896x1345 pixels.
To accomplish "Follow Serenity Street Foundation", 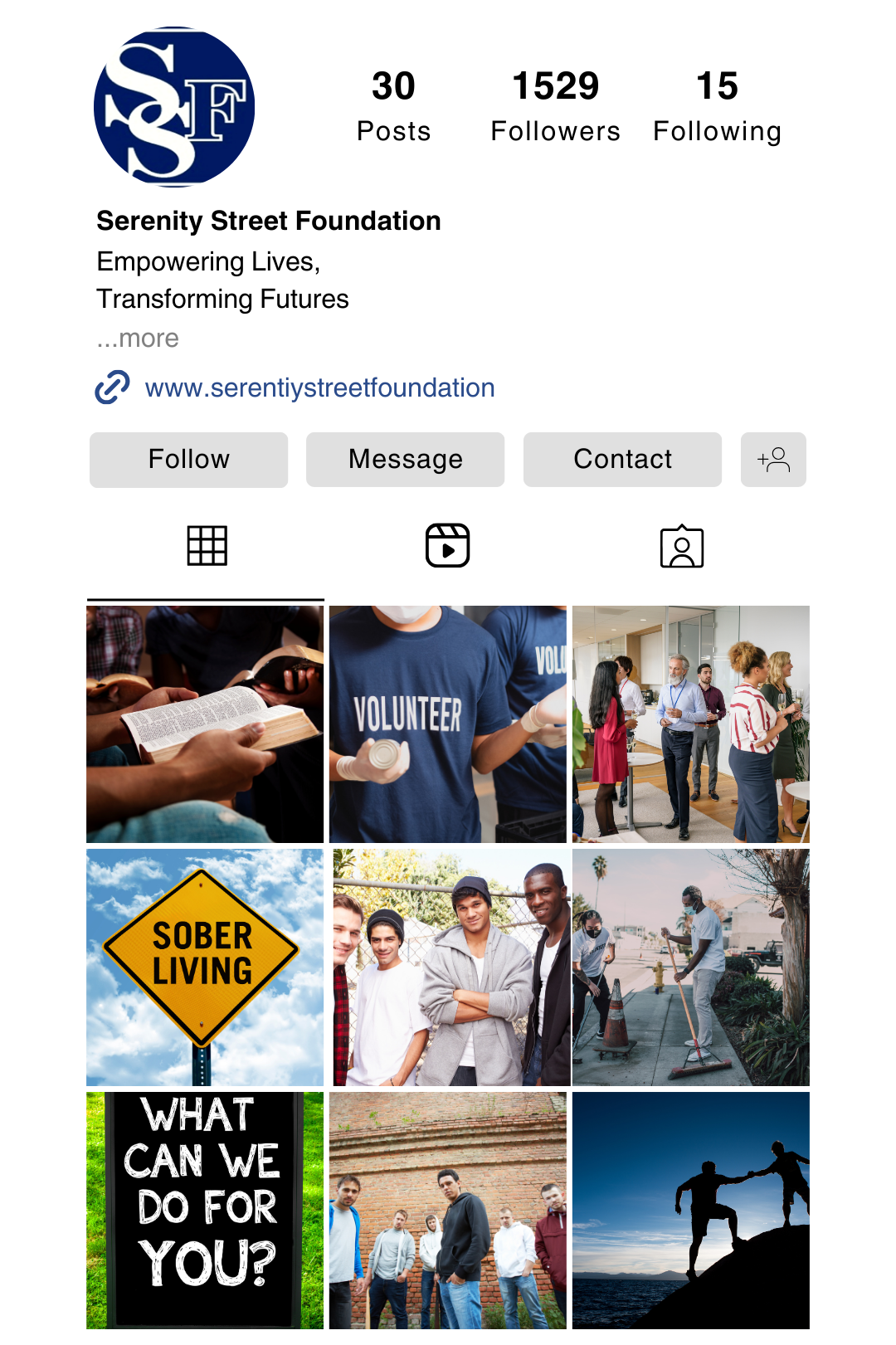I will pyautogui.click(x=188, y=459).
